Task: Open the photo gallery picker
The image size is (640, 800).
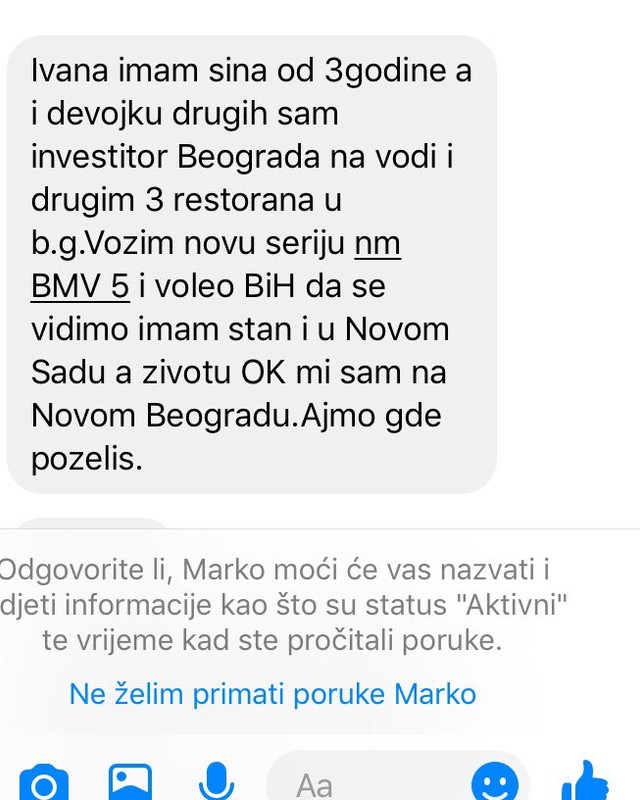Action: (x=130, y=782)
